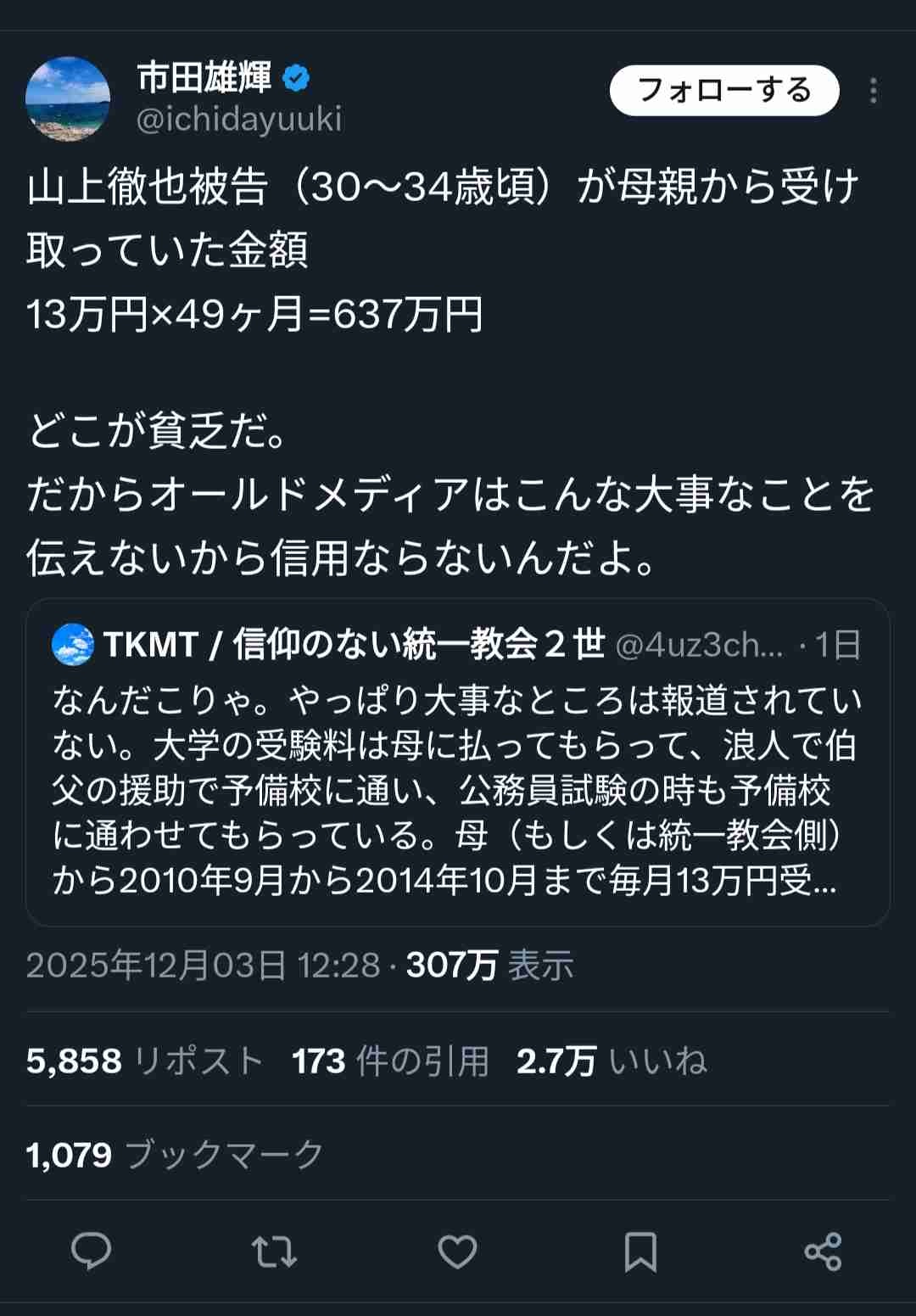Viewport: 916px width, 1316px height.
Task: Follow 市田雄輝 with the フォローする button
Action: (x=723, y=90)
